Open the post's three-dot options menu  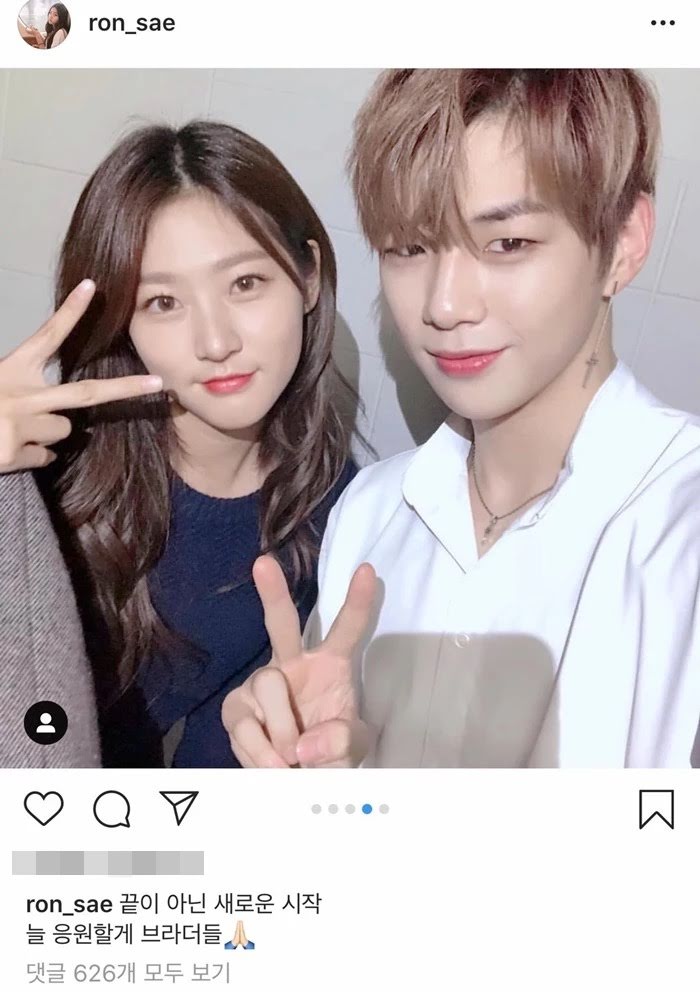662,22
